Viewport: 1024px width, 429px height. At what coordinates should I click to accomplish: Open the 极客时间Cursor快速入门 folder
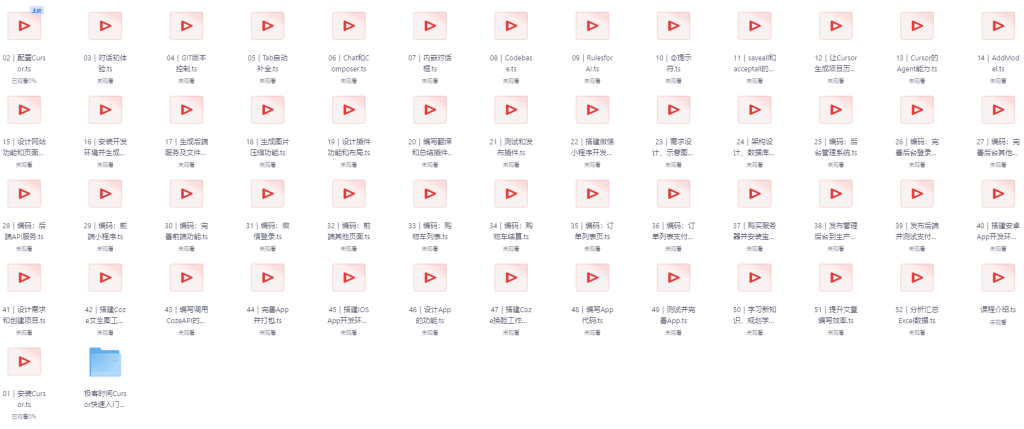coord(105,363)
